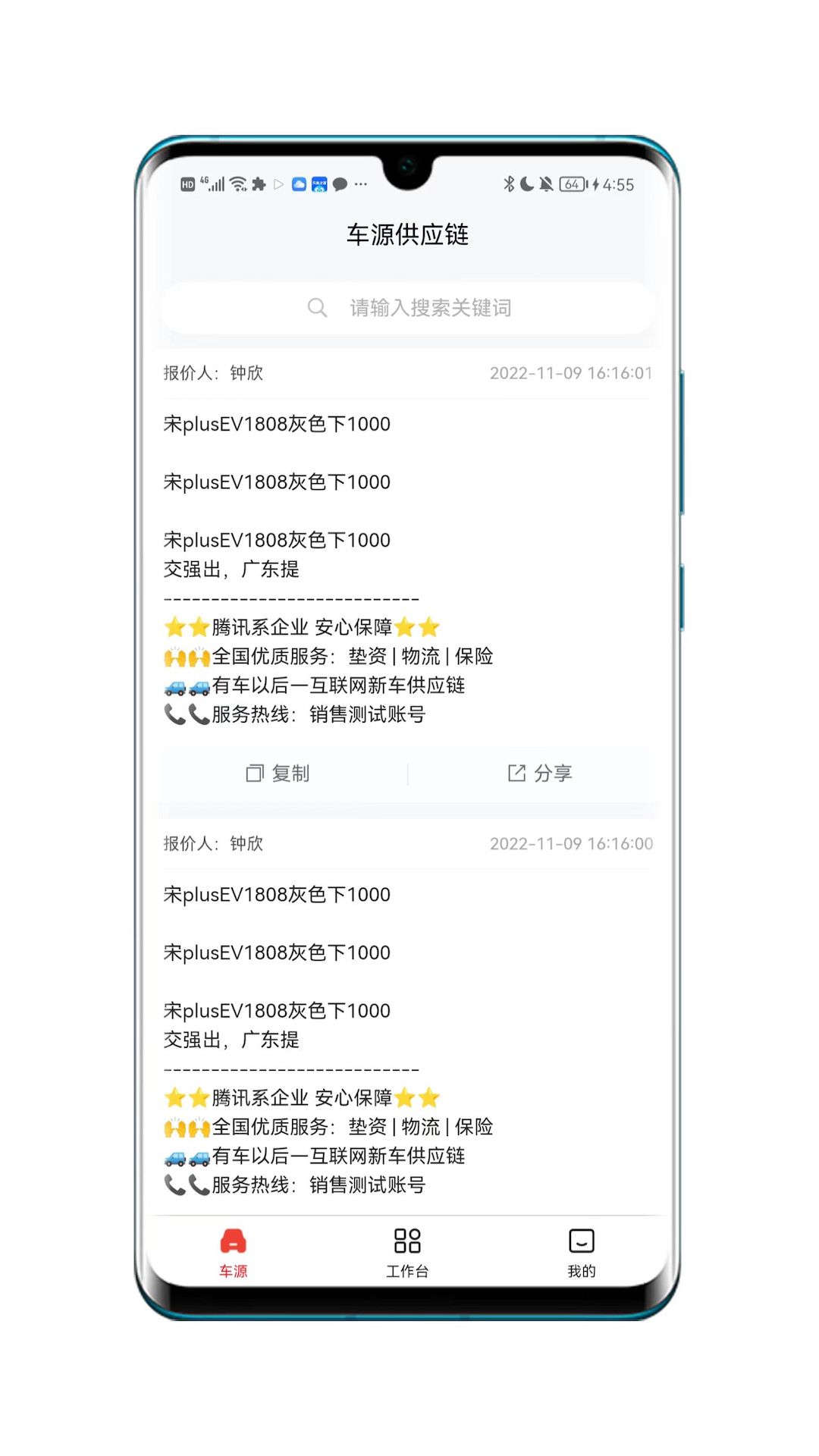Viewport: 819px width, 1456px height.
Task: Copy the quote posted at 16:16:01
Action: (278, 773)
